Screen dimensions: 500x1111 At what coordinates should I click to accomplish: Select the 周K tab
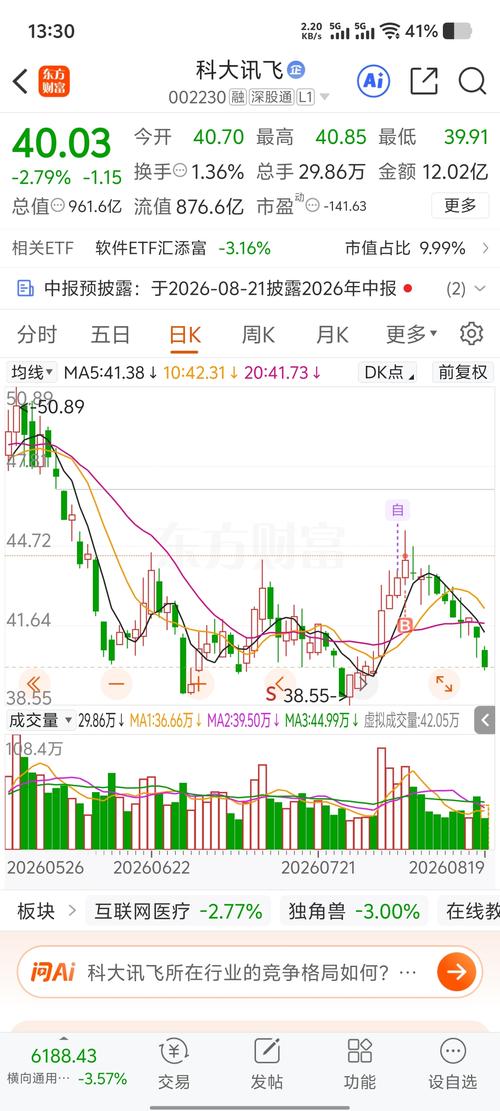pos(258,334)
